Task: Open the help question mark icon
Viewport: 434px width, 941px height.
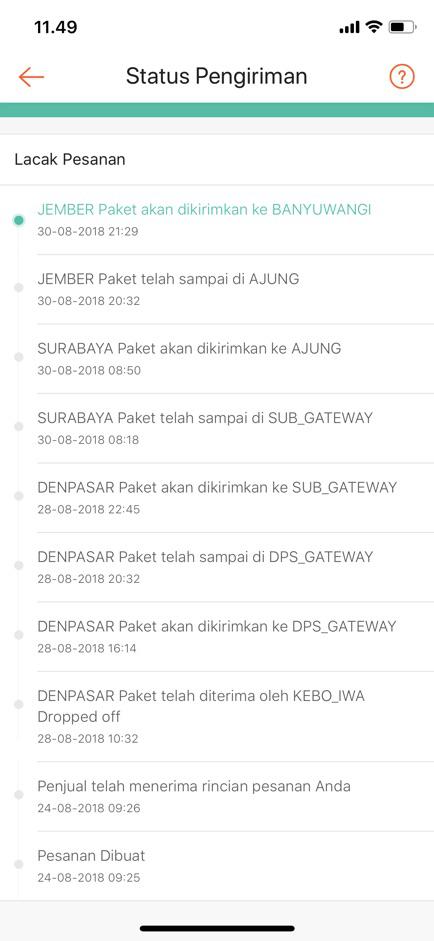Action: (x=402, y=77)
